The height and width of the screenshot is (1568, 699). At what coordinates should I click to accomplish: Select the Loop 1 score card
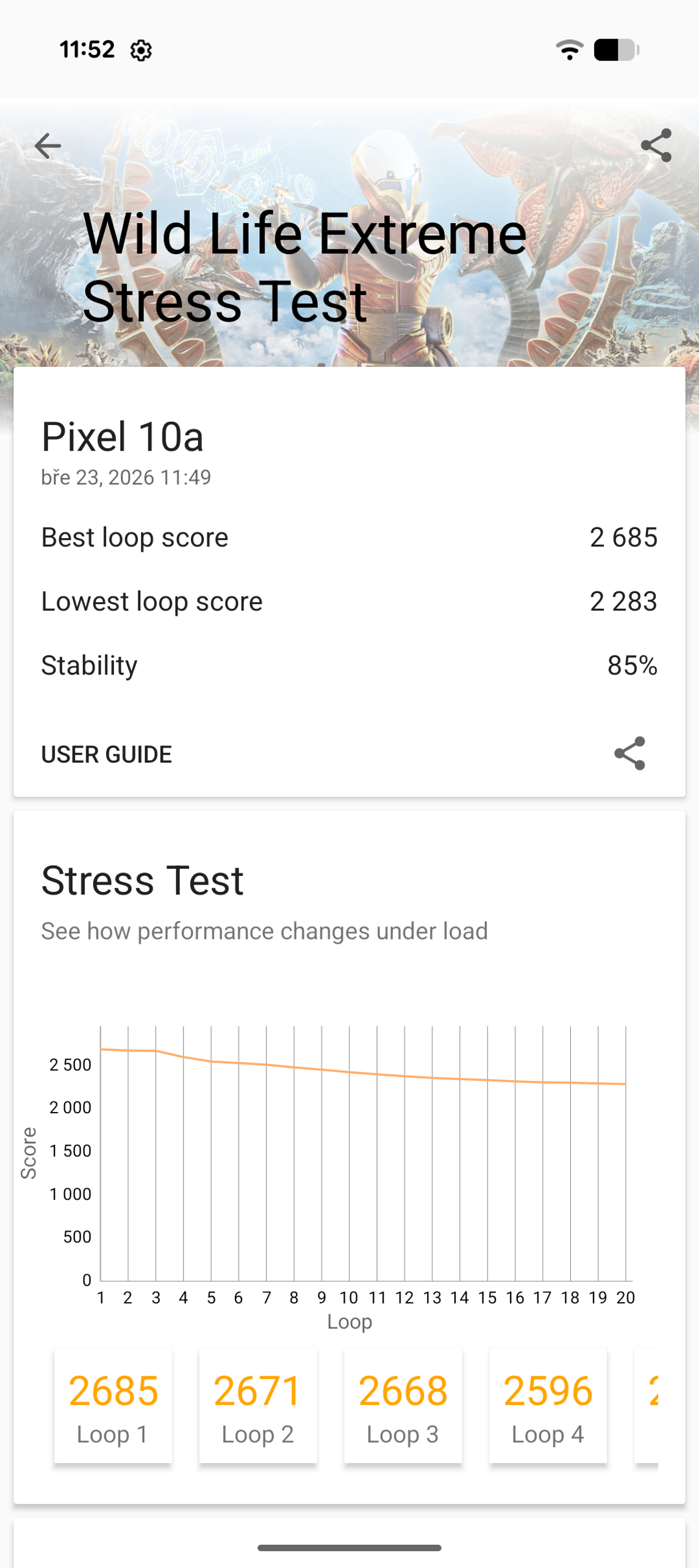113,1405
